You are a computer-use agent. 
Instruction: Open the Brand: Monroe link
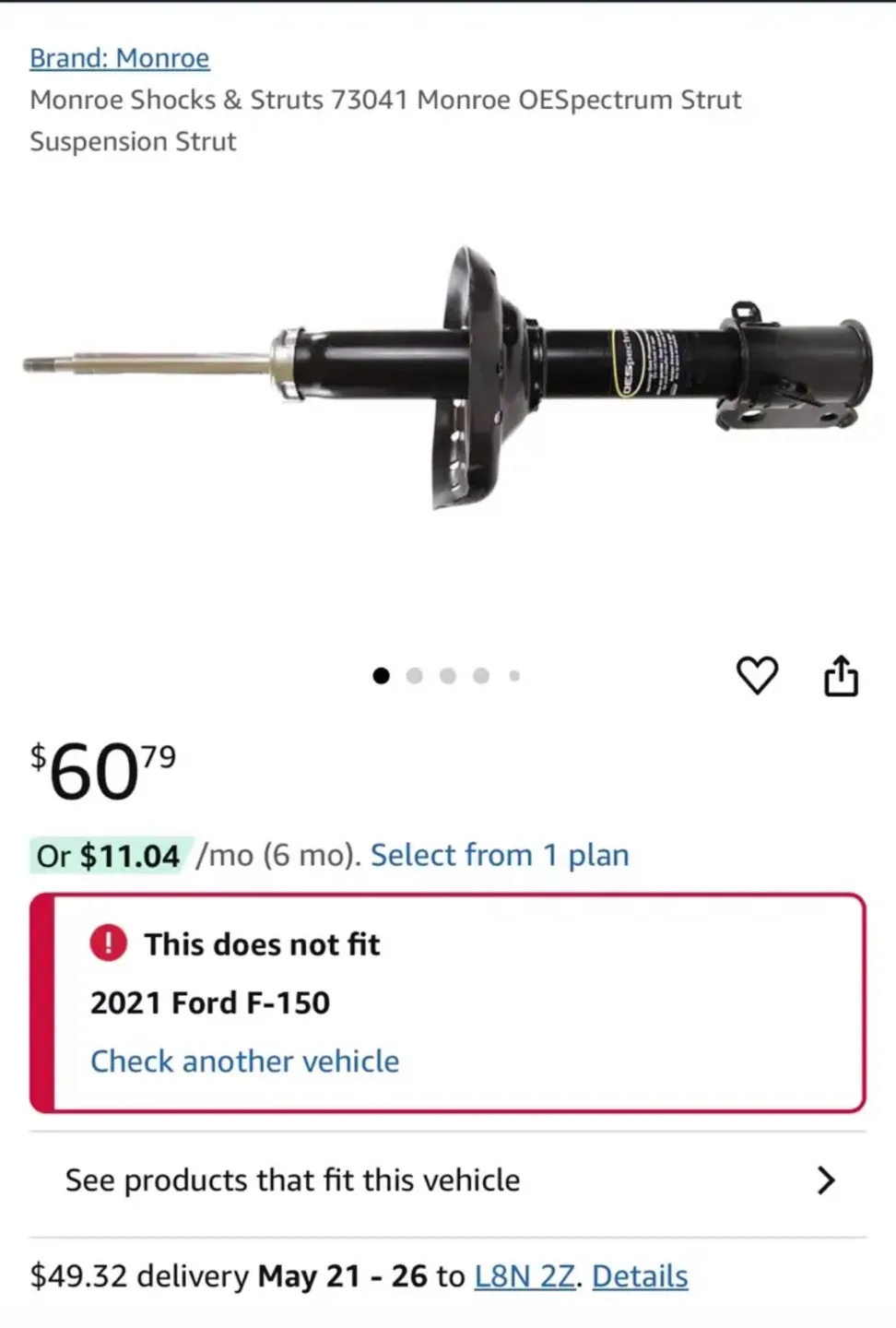pyautogui.click(x=120, y=58)
